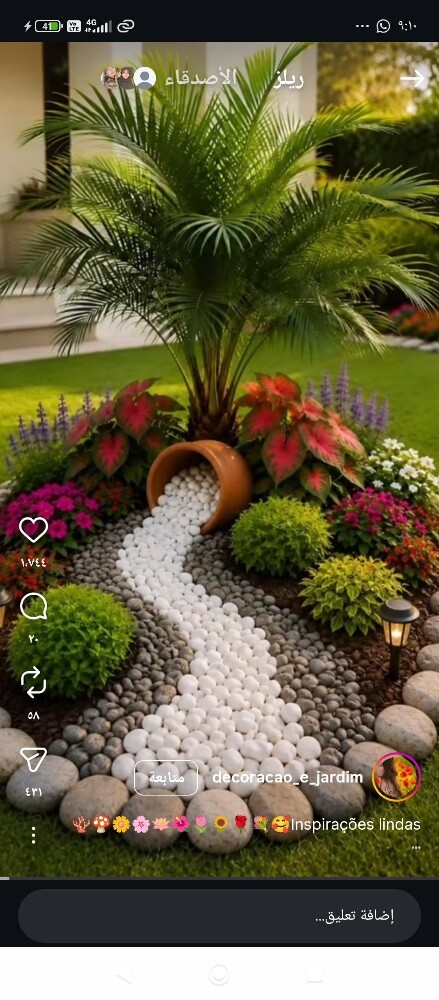Tap the متابعة follow button
Image resolution: width=439 pixels, height=1000 pixels.
click(x=166, y=778)
